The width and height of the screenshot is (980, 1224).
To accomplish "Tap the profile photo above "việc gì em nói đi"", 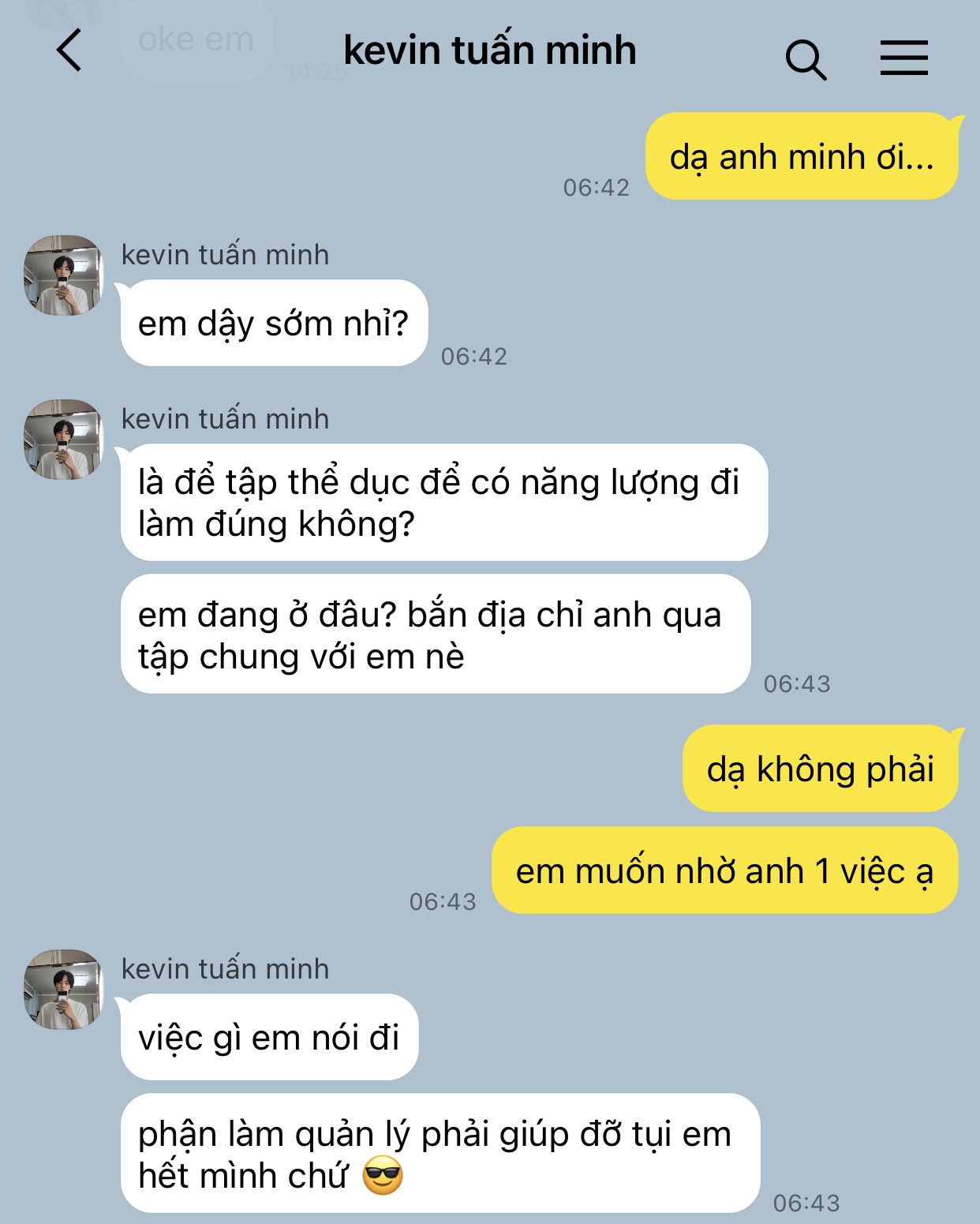I will 64,989.
